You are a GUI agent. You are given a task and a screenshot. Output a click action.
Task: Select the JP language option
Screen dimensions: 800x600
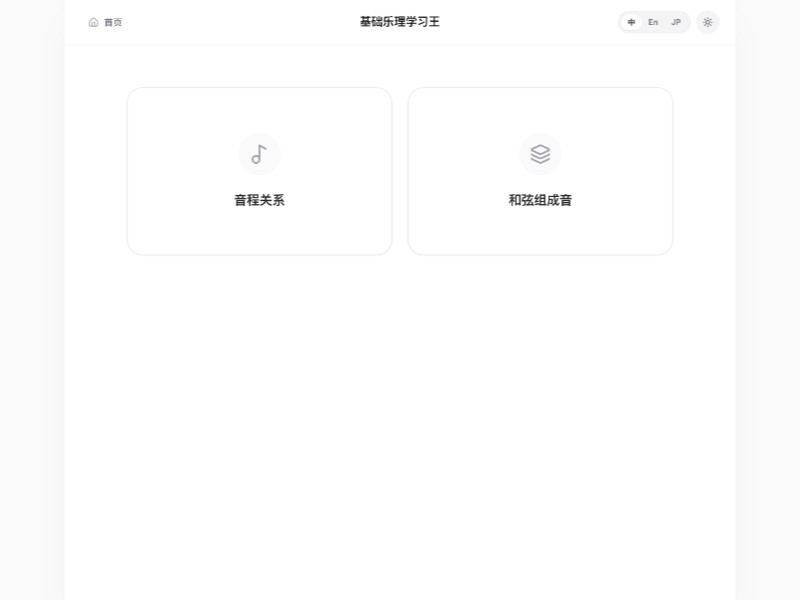pos(676,22)
